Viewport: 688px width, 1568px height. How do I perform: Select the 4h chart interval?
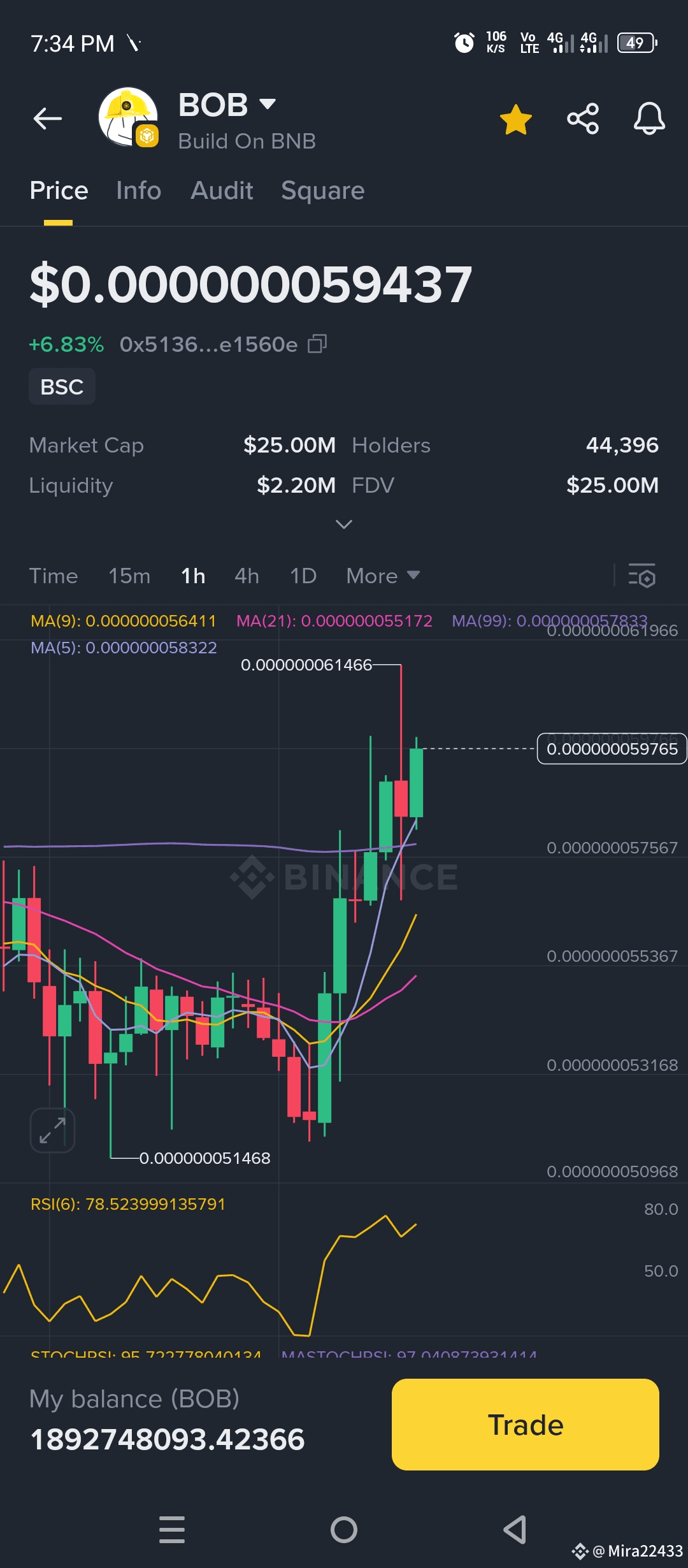tap(247, 576)
